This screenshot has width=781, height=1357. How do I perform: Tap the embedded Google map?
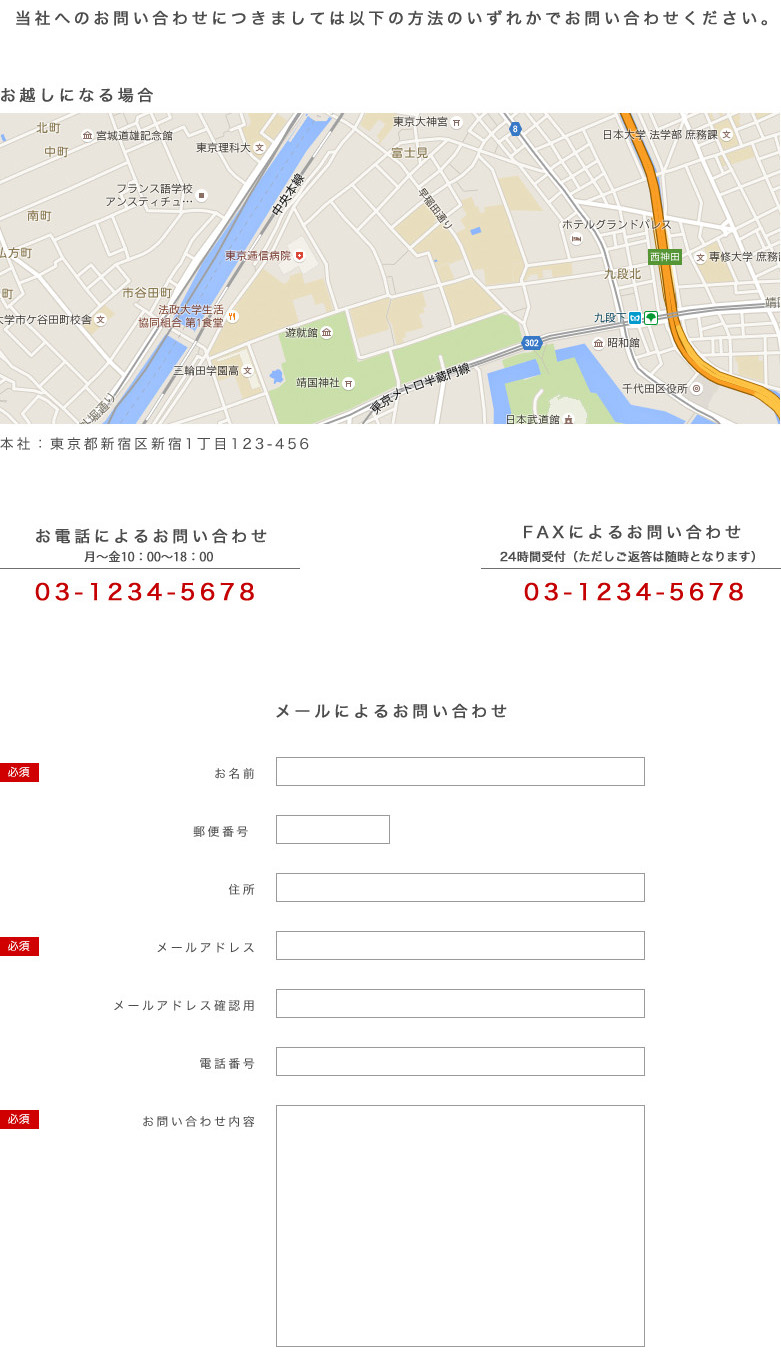coord(390,268)
